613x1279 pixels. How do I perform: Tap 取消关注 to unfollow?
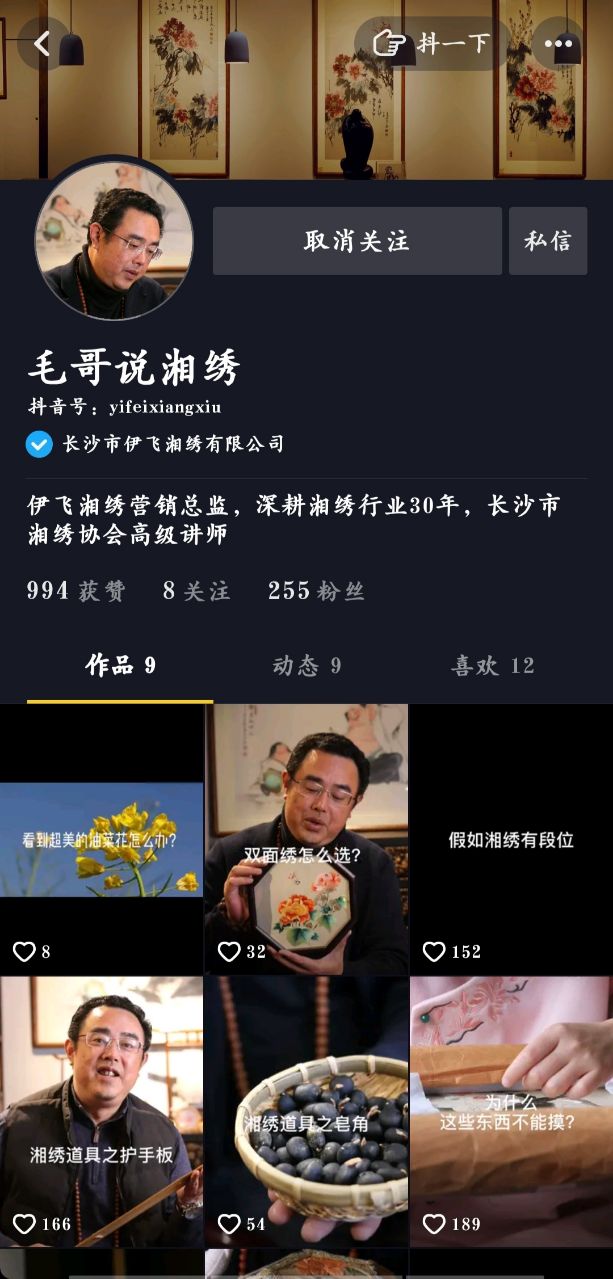pos(357,241)
